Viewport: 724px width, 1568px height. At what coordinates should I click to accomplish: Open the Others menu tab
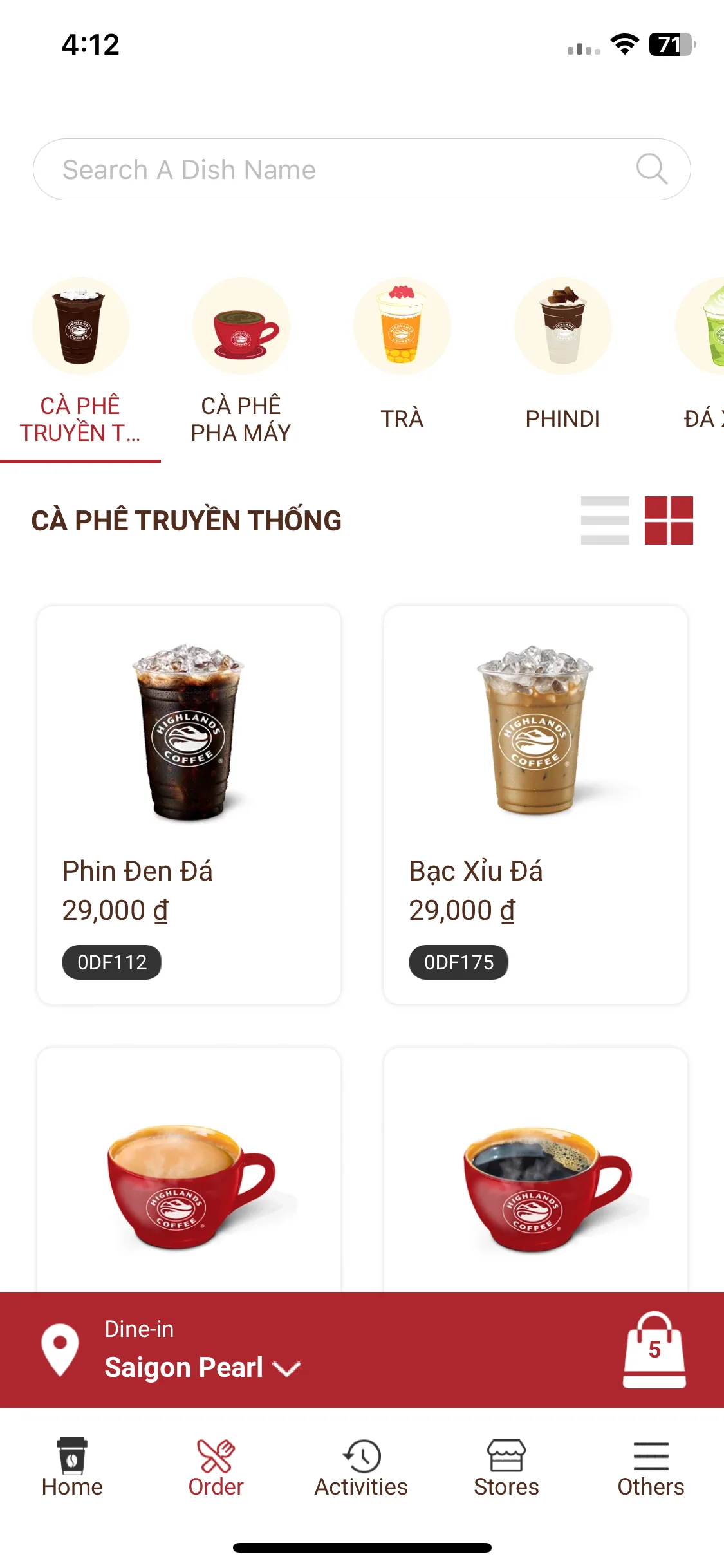click(651, 1468)
